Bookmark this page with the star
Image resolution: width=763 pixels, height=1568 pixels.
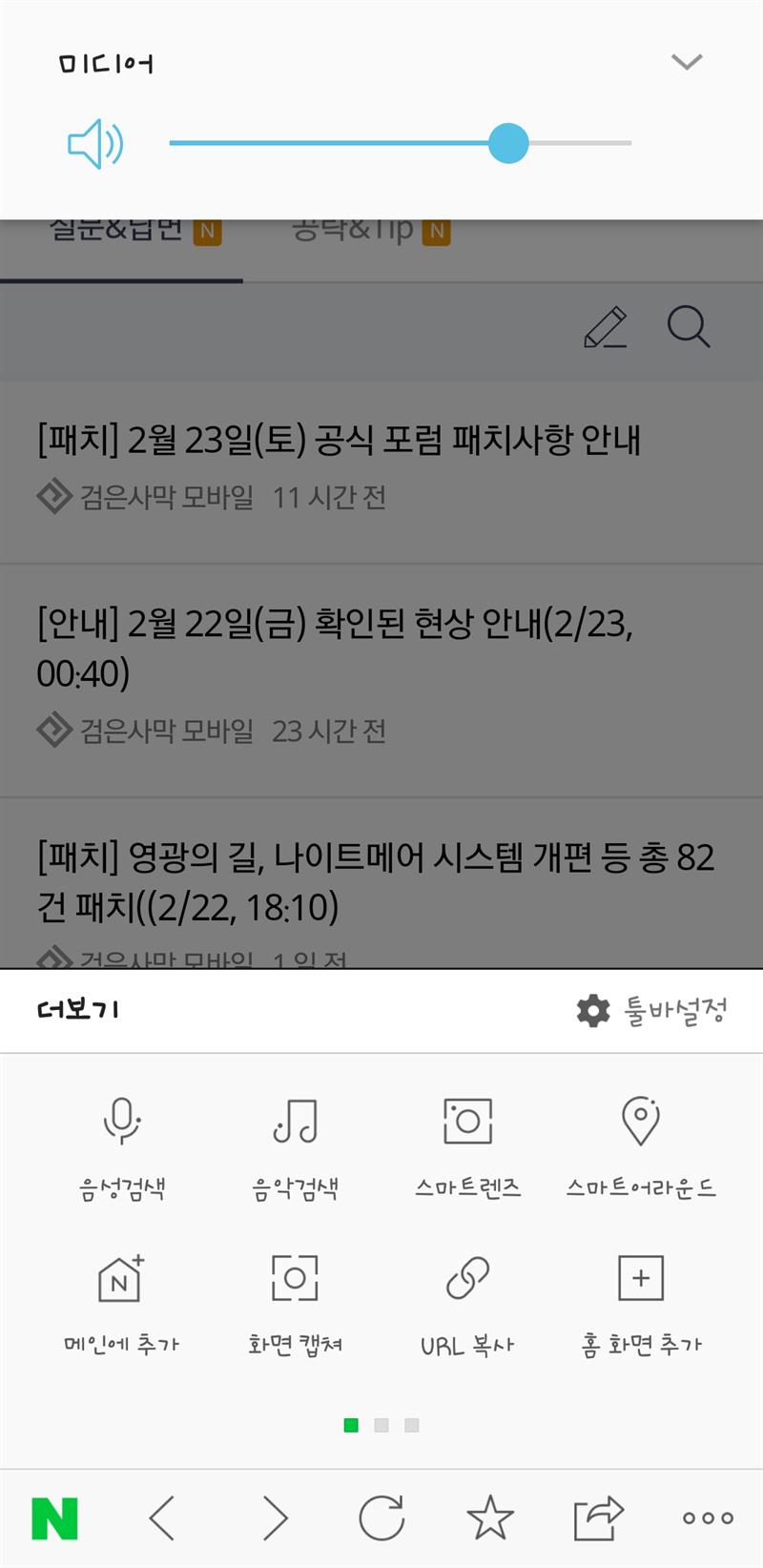[x=490, y=1518]
